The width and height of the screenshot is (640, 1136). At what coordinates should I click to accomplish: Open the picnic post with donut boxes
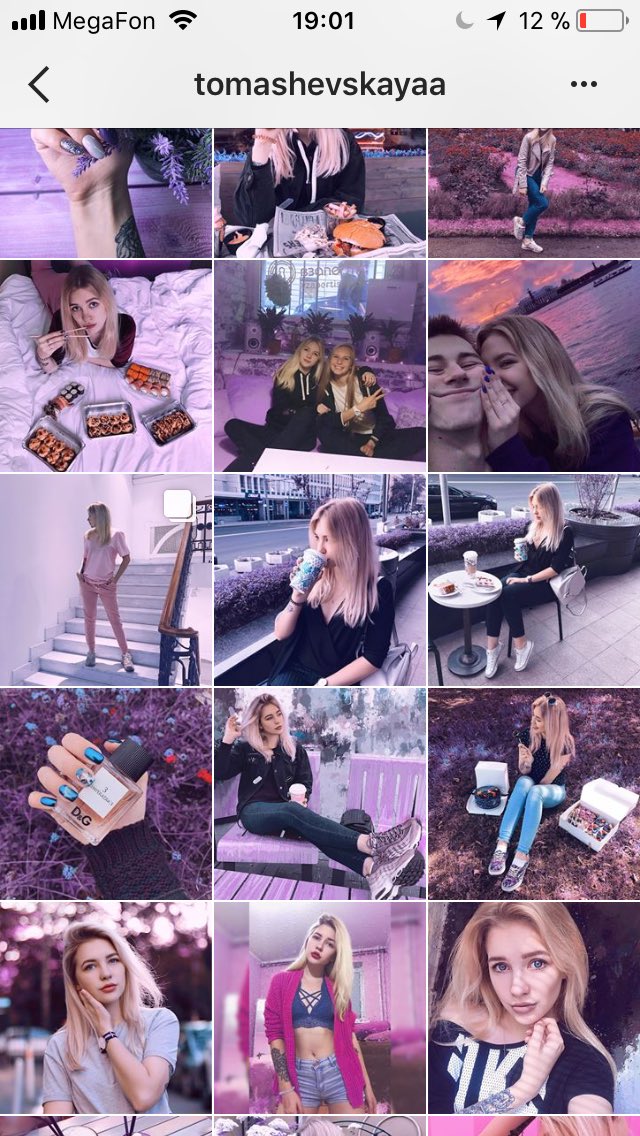click(534, 794)
